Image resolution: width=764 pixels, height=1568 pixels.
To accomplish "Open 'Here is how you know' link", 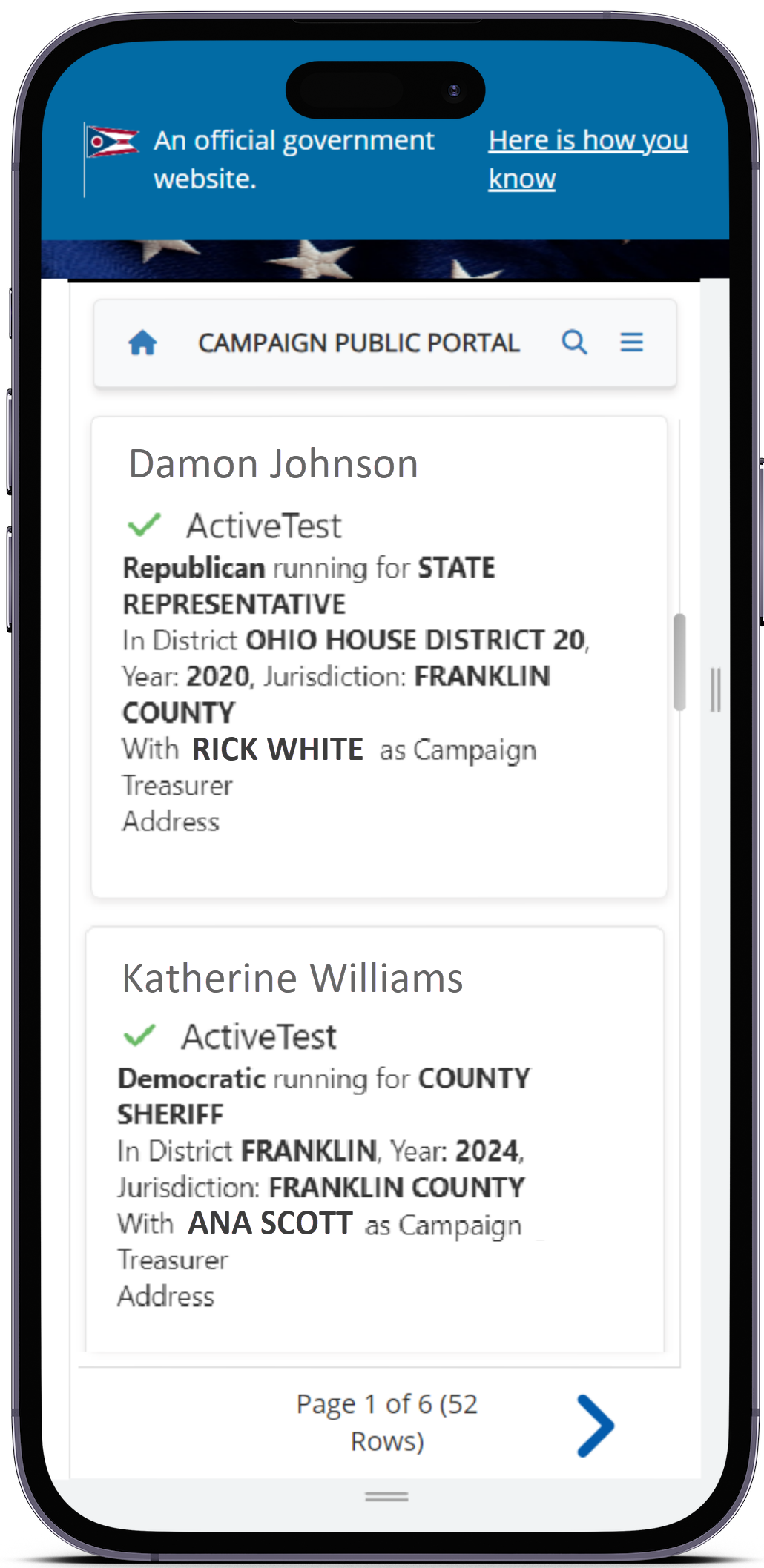I will point(587,159).
